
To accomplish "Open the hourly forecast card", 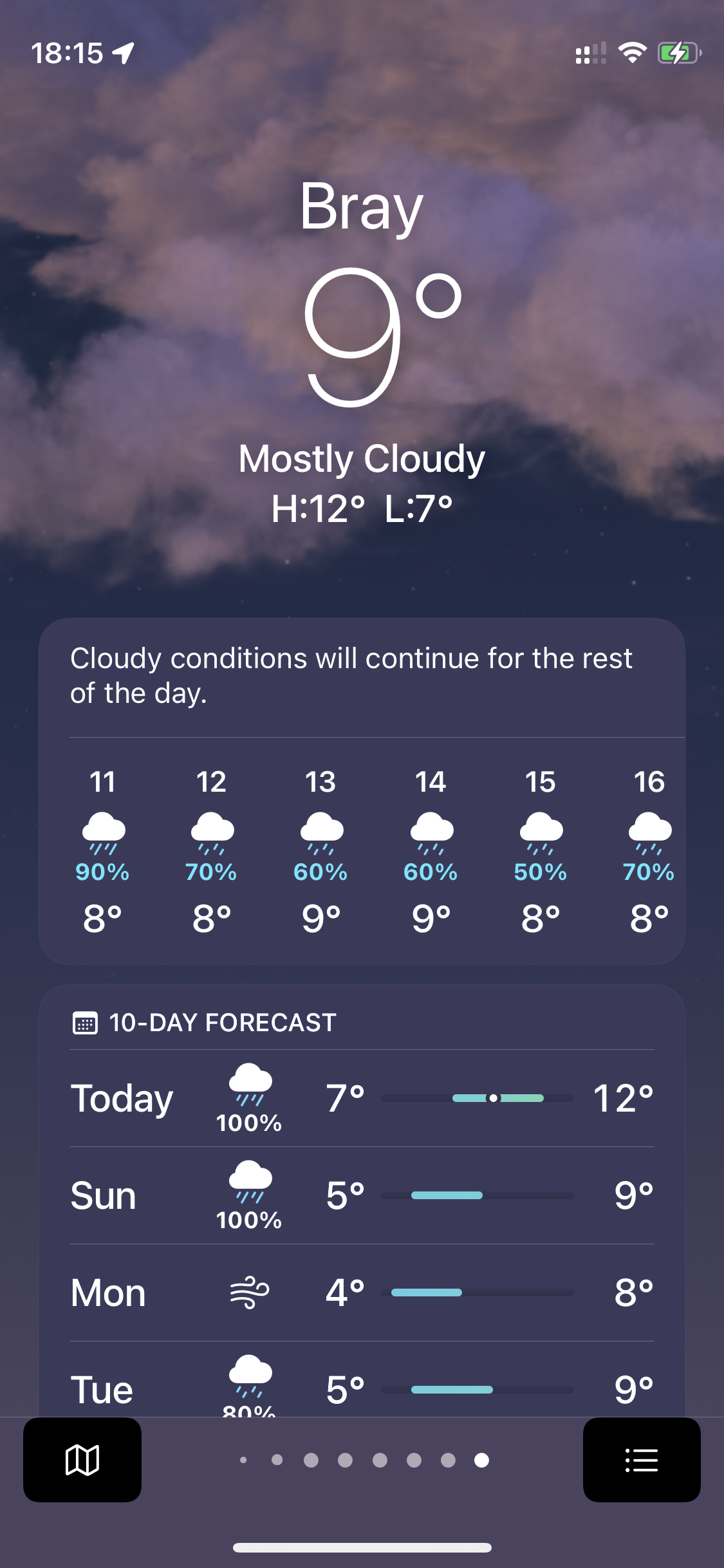I will click(362, 850).
